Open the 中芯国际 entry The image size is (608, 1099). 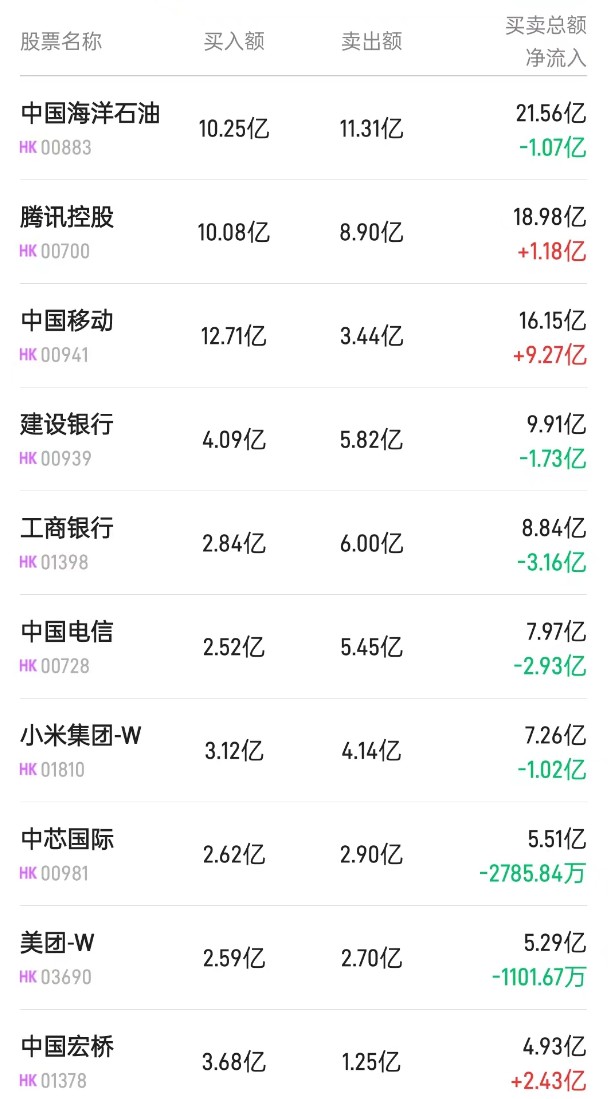pos(68,839)
